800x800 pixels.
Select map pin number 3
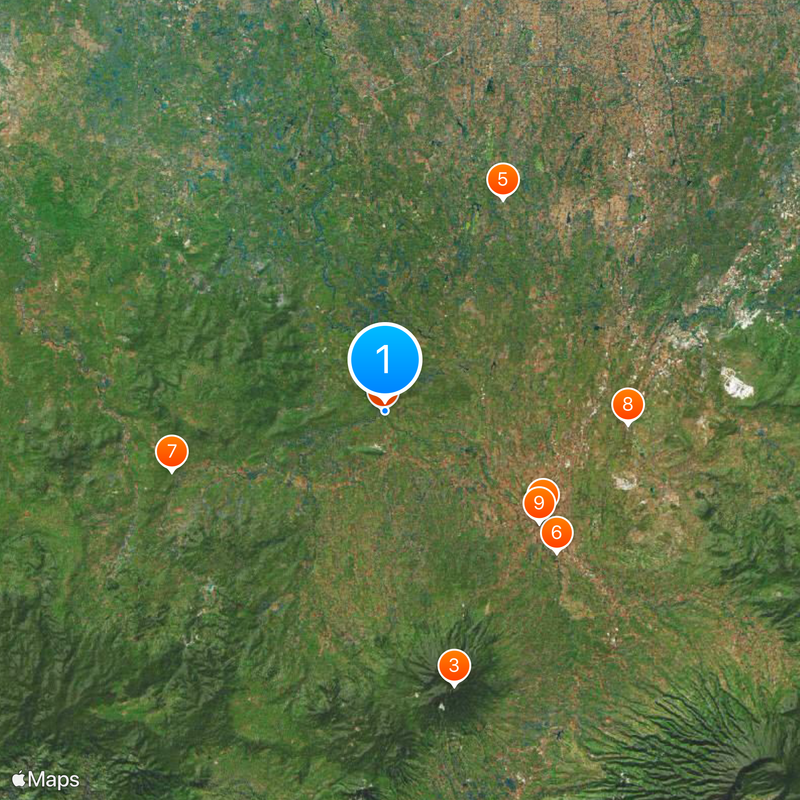point(454,666)
